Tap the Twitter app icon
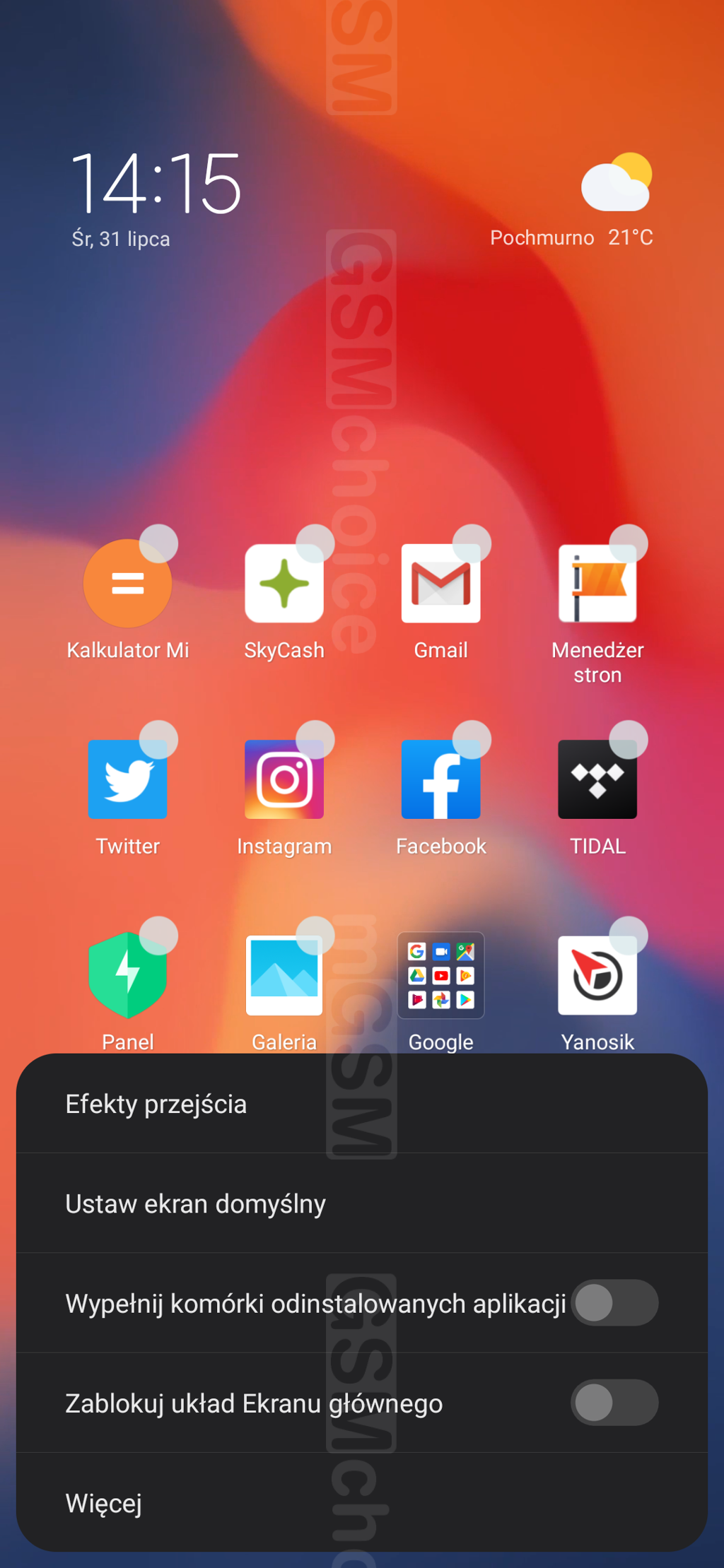 [127, 779]
